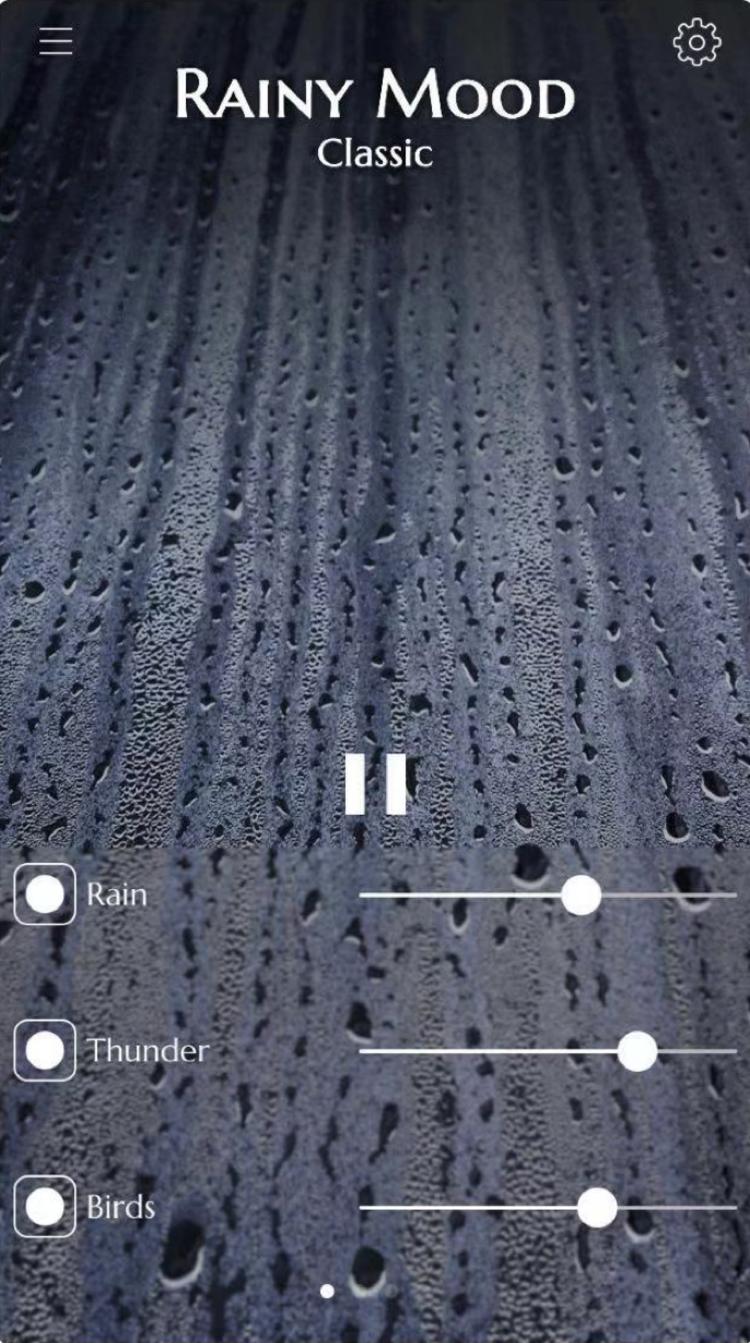
Task: Select the Rain channel label
Action: (117, 895)
